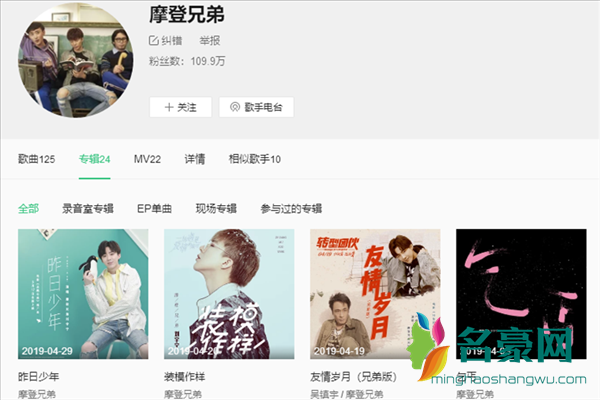Image resolution: width=600 pixels, height=400 pixels.
Task: Open the 摩登兄弟 artist avatar
Action: pyautogui.click(x=75, y=70)
